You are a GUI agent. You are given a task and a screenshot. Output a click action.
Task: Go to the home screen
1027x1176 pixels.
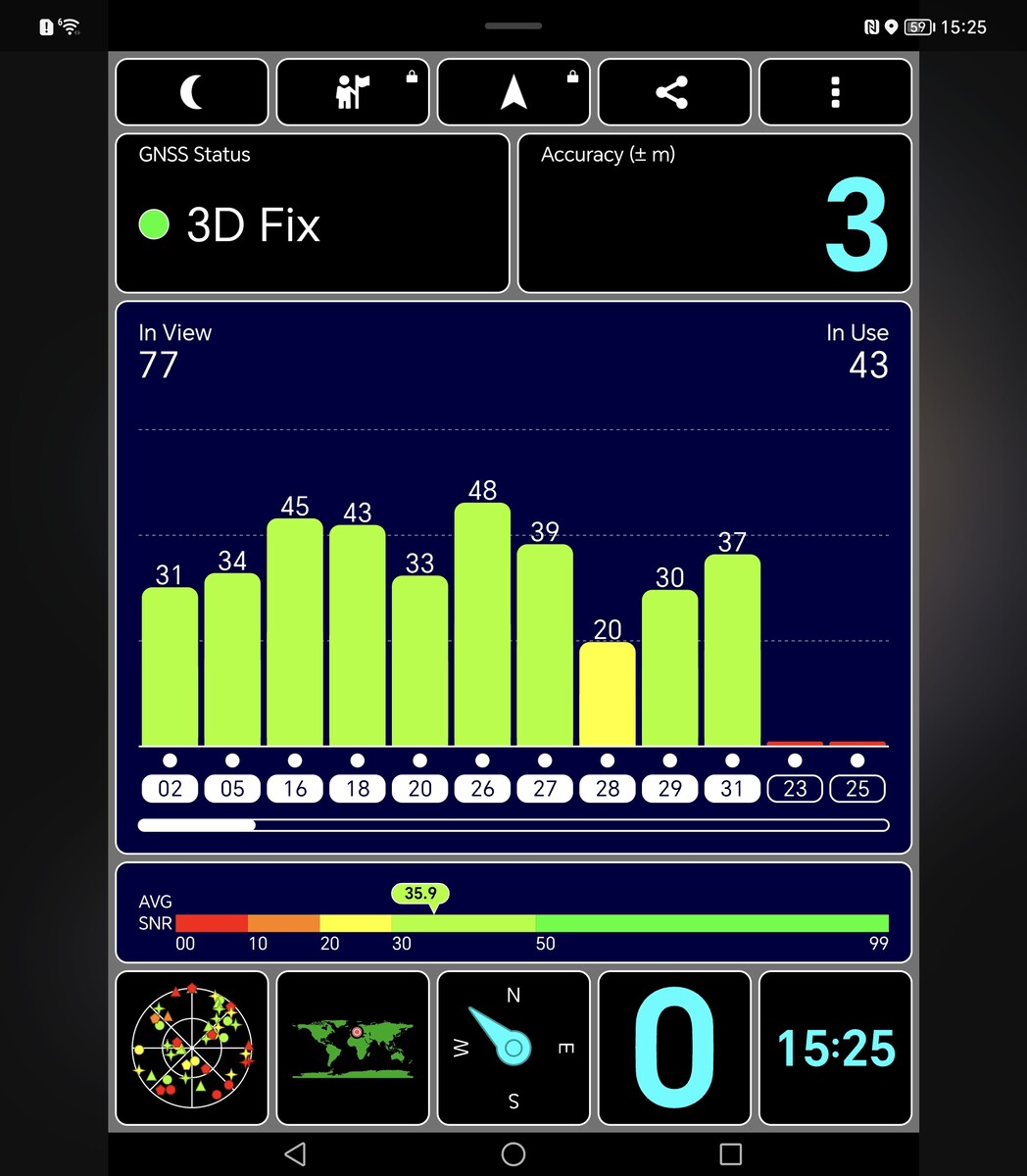click(x=513, y=1153)
